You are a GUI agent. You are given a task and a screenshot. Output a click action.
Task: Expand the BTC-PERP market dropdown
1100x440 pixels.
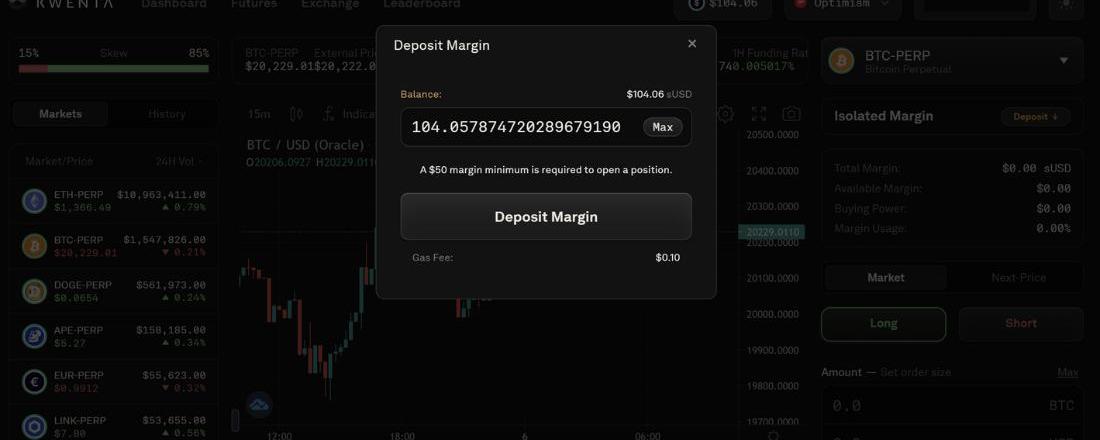click(x=1063, y=61)
